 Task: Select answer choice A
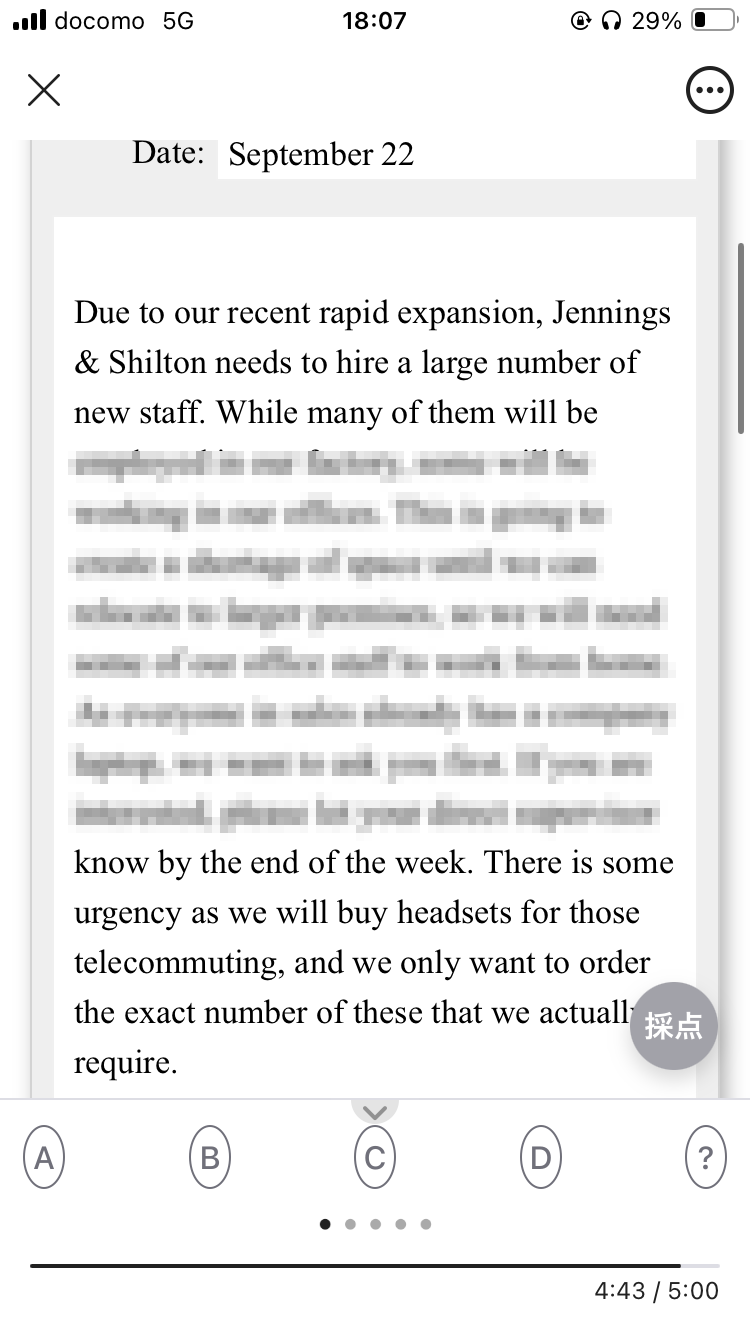(x=44, y=1158)
